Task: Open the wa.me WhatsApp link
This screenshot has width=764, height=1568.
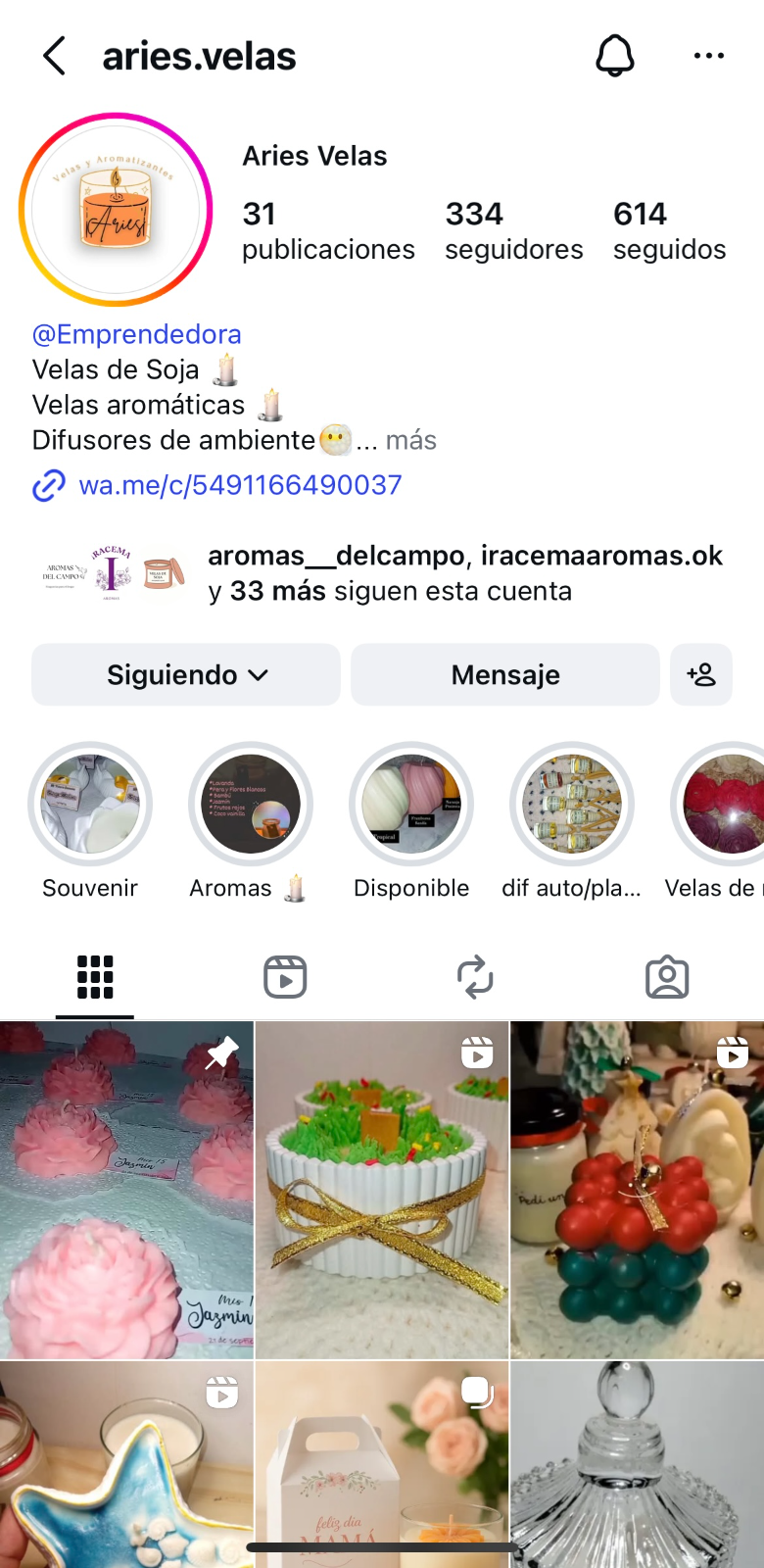Action: coord(240,485)
